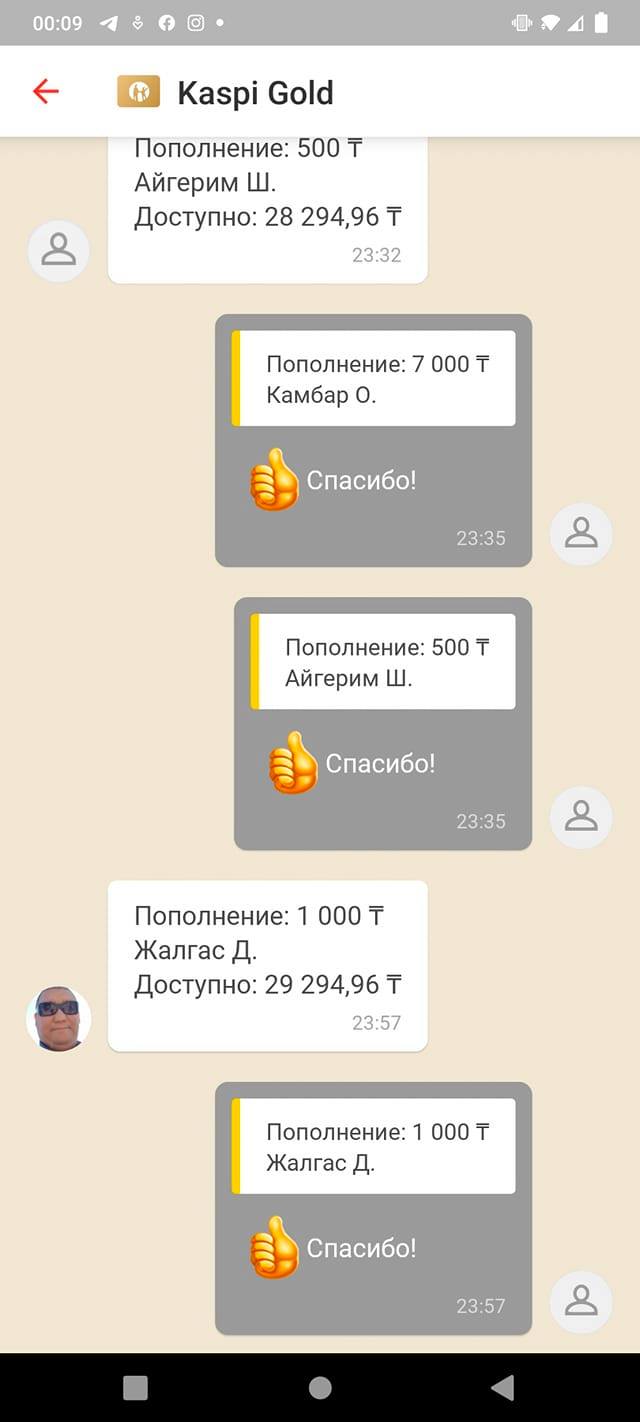The height and width of the screenshot is (1422, 640).
Task: Open the quoted 7 000 ₸ Камбар О. message
Action: tap(374, 379)
